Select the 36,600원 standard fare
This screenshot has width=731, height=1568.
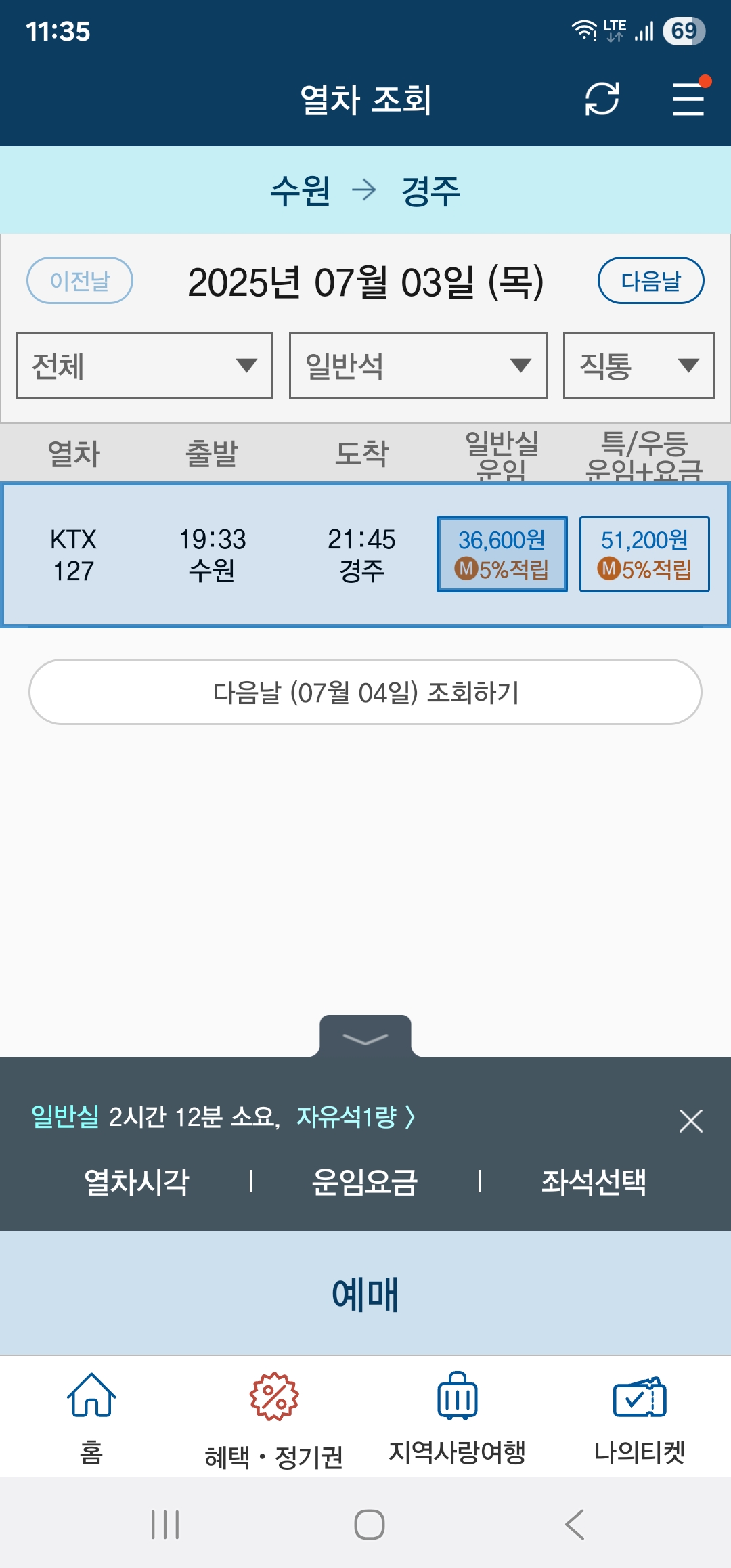pos(502,554)
